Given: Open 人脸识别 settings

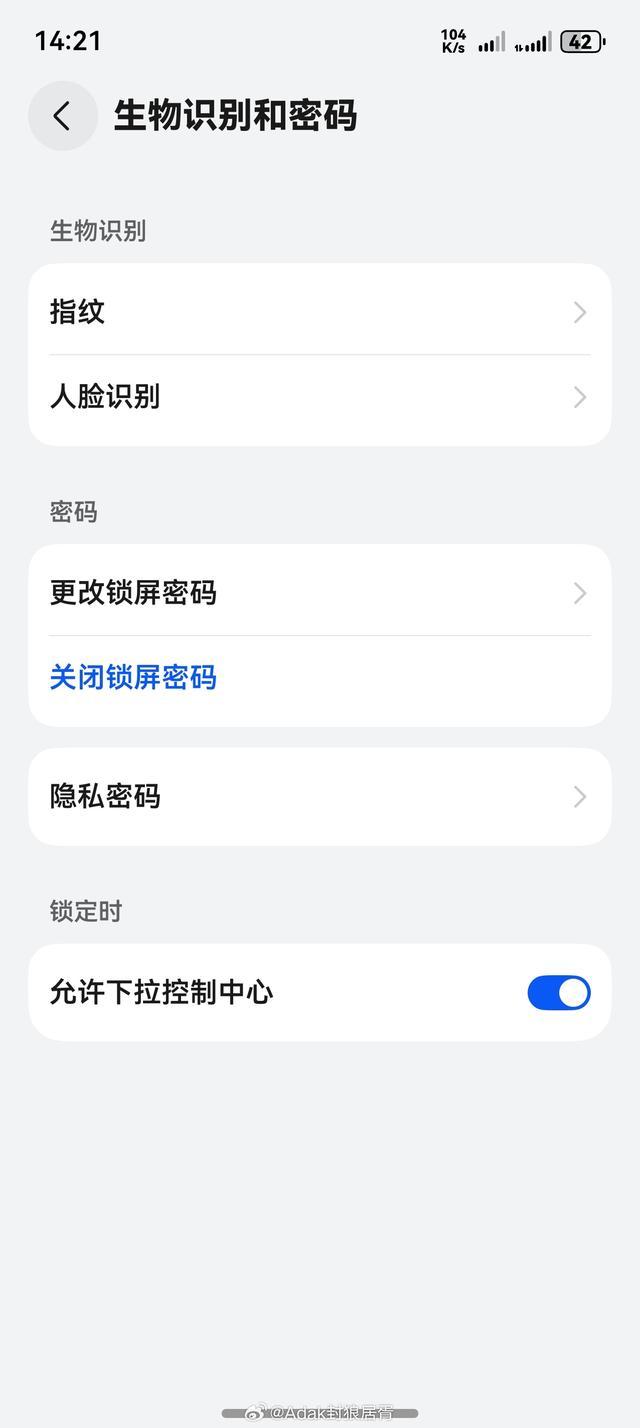Looking at the screenshot, I should pos(318,398).
